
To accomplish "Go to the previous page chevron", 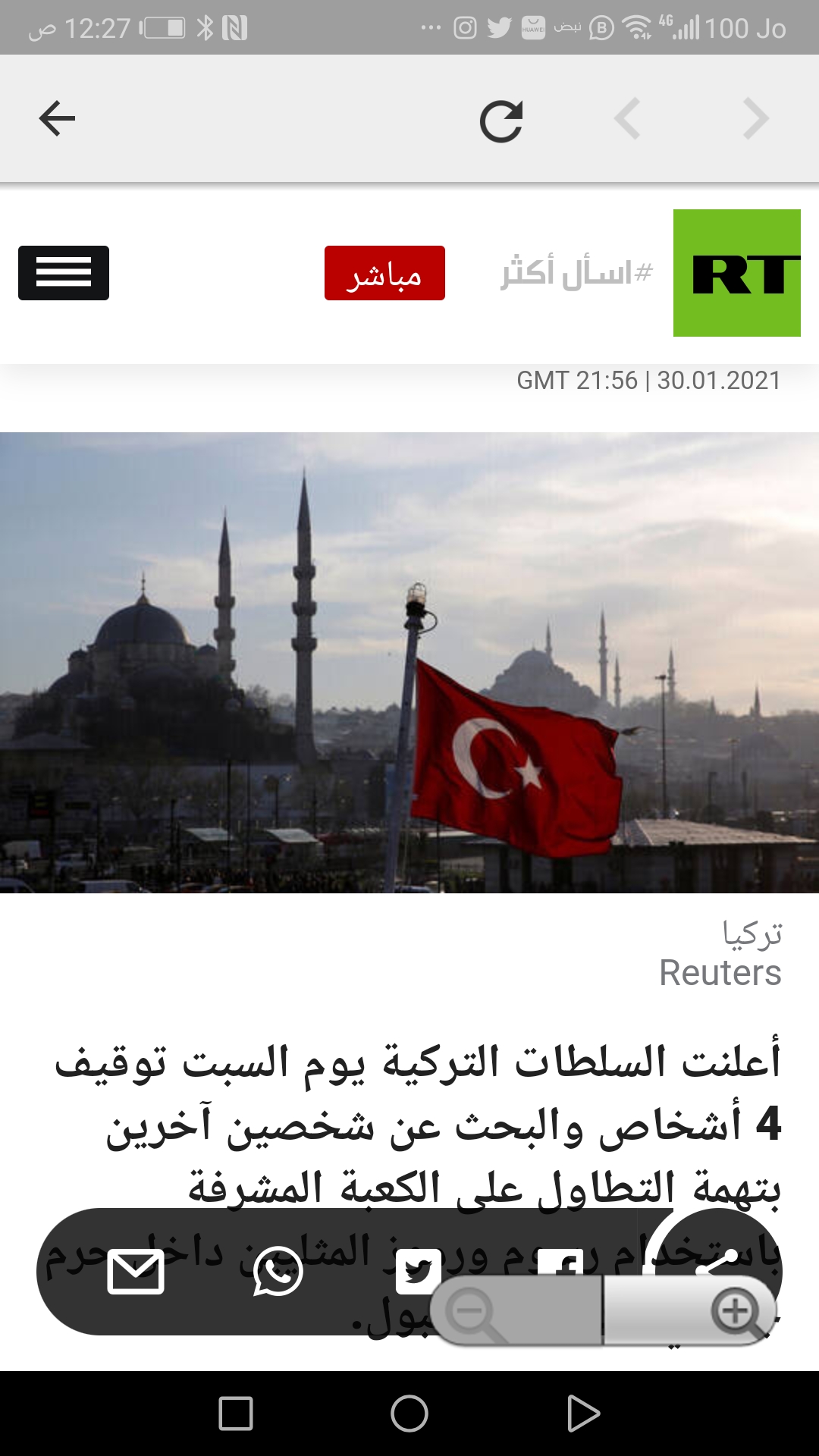I will point(628,119).
